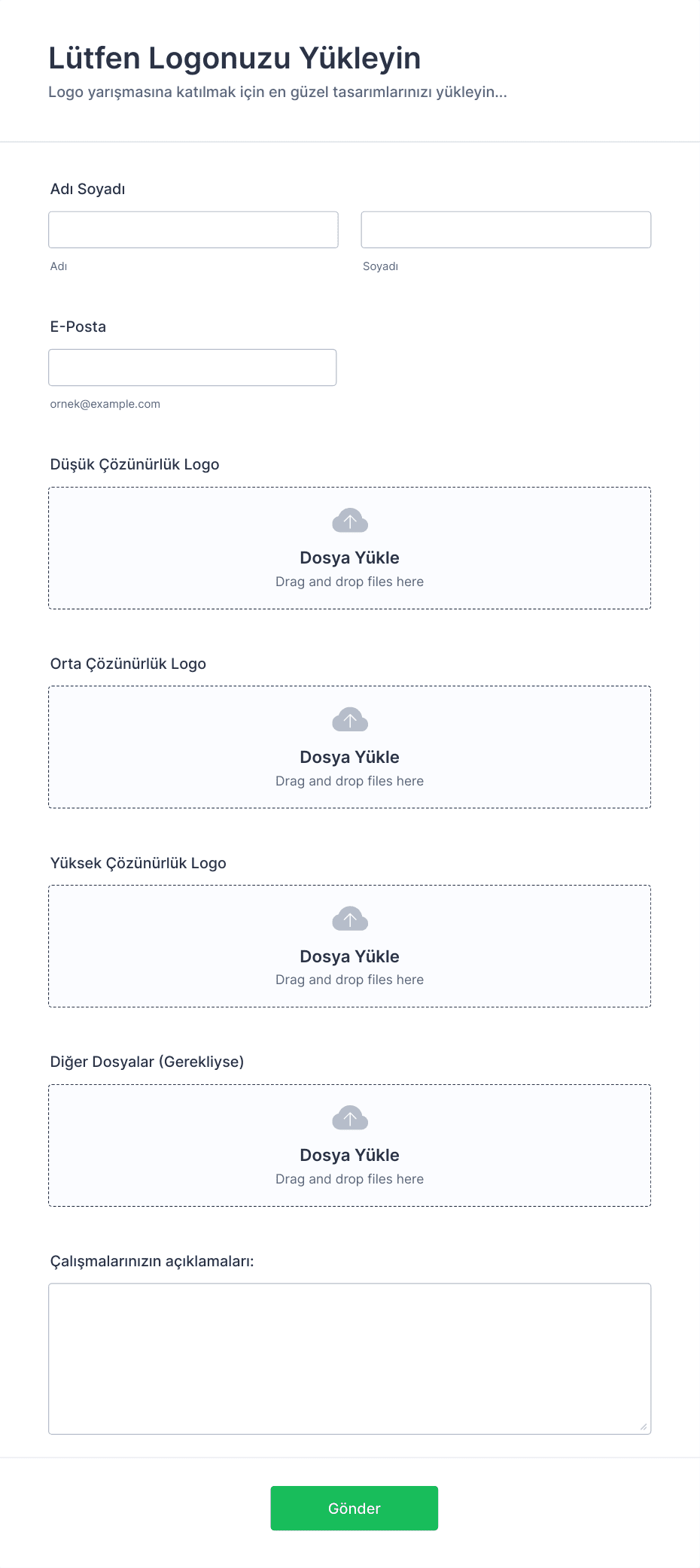700x1568 pixels.
Task: Focus the Soyadı last name field
Action: pyautogui.click(x=505, y=229)
